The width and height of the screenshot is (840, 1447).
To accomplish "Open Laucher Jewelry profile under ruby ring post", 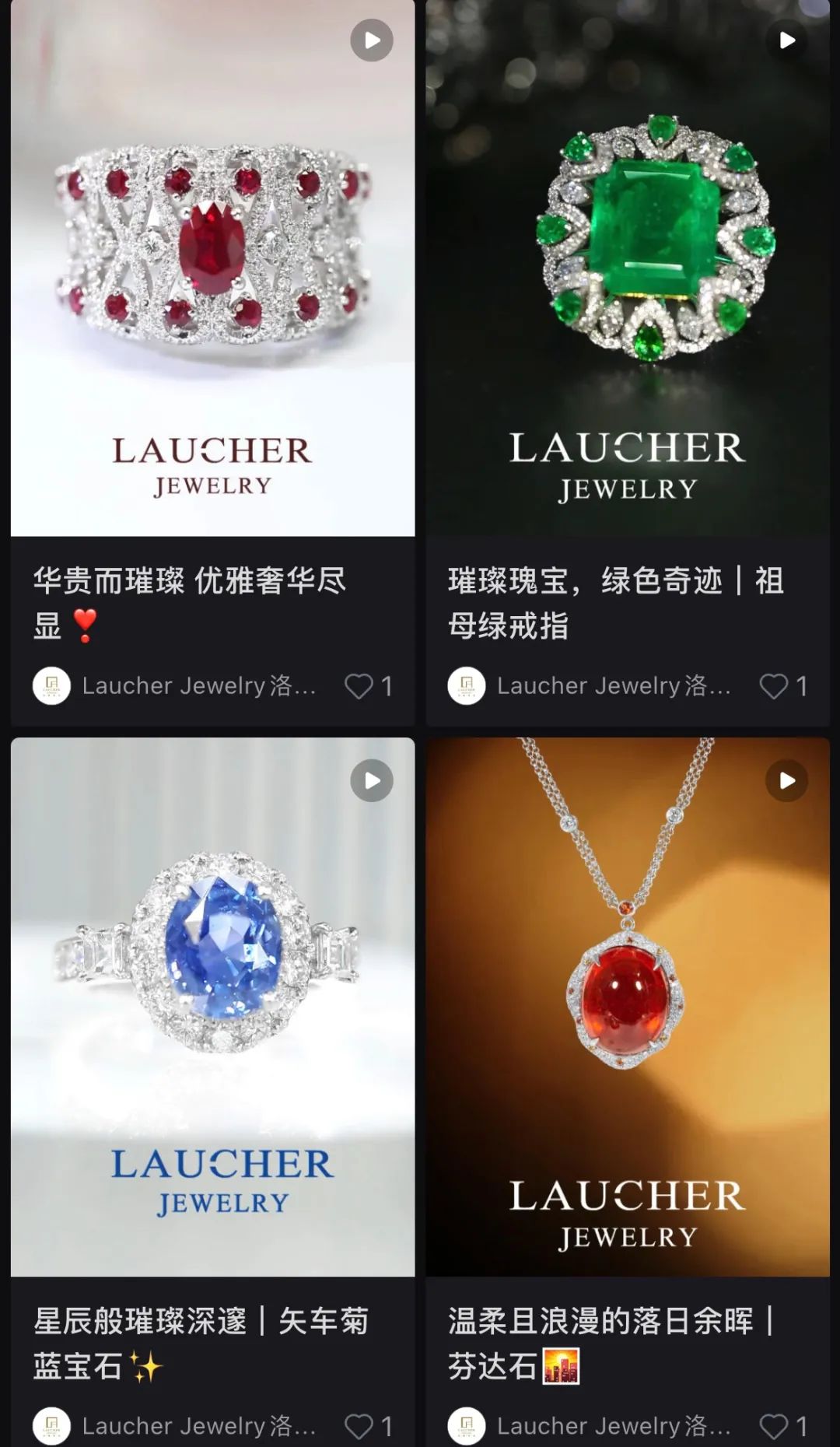I will (175, 686).
